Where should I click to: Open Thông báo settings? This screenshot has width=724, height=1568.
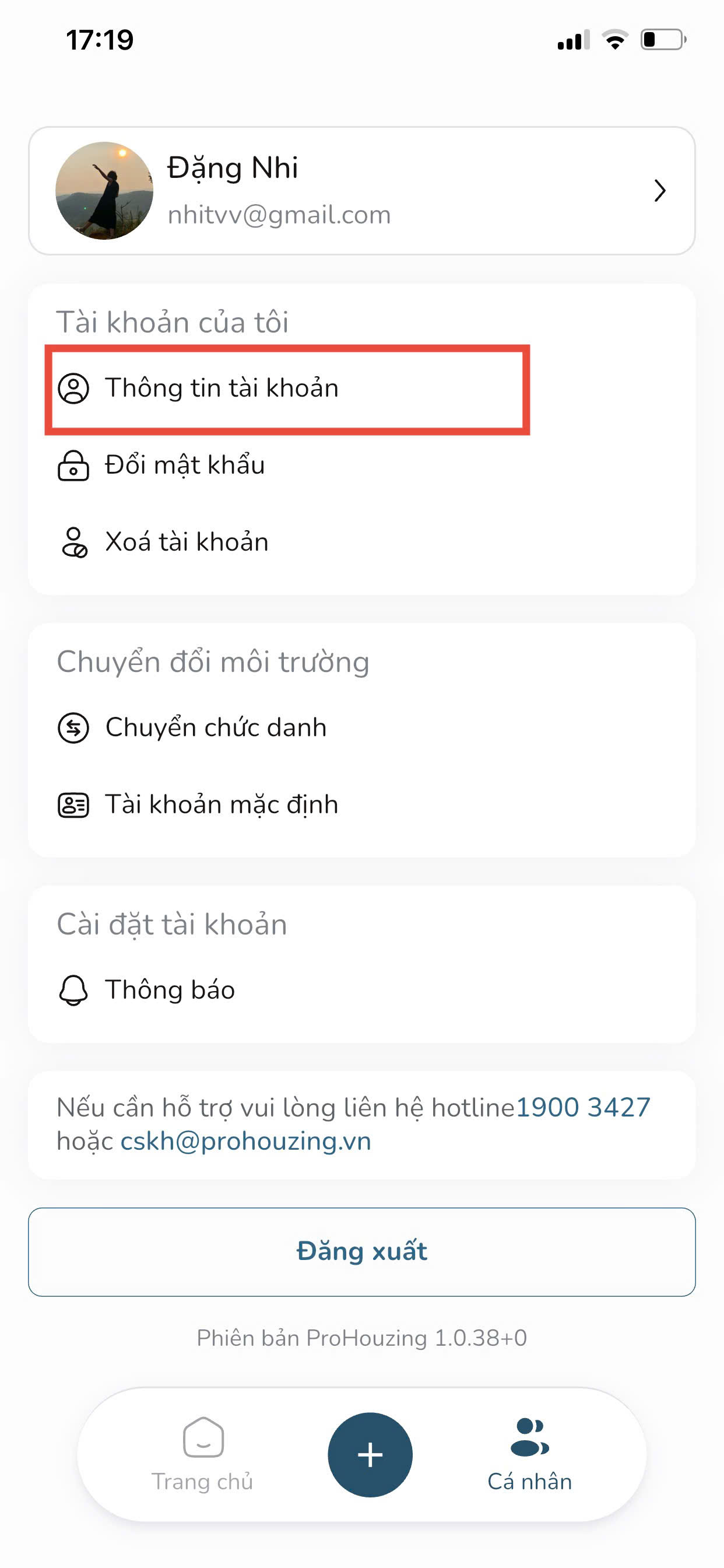click(170, 990)
